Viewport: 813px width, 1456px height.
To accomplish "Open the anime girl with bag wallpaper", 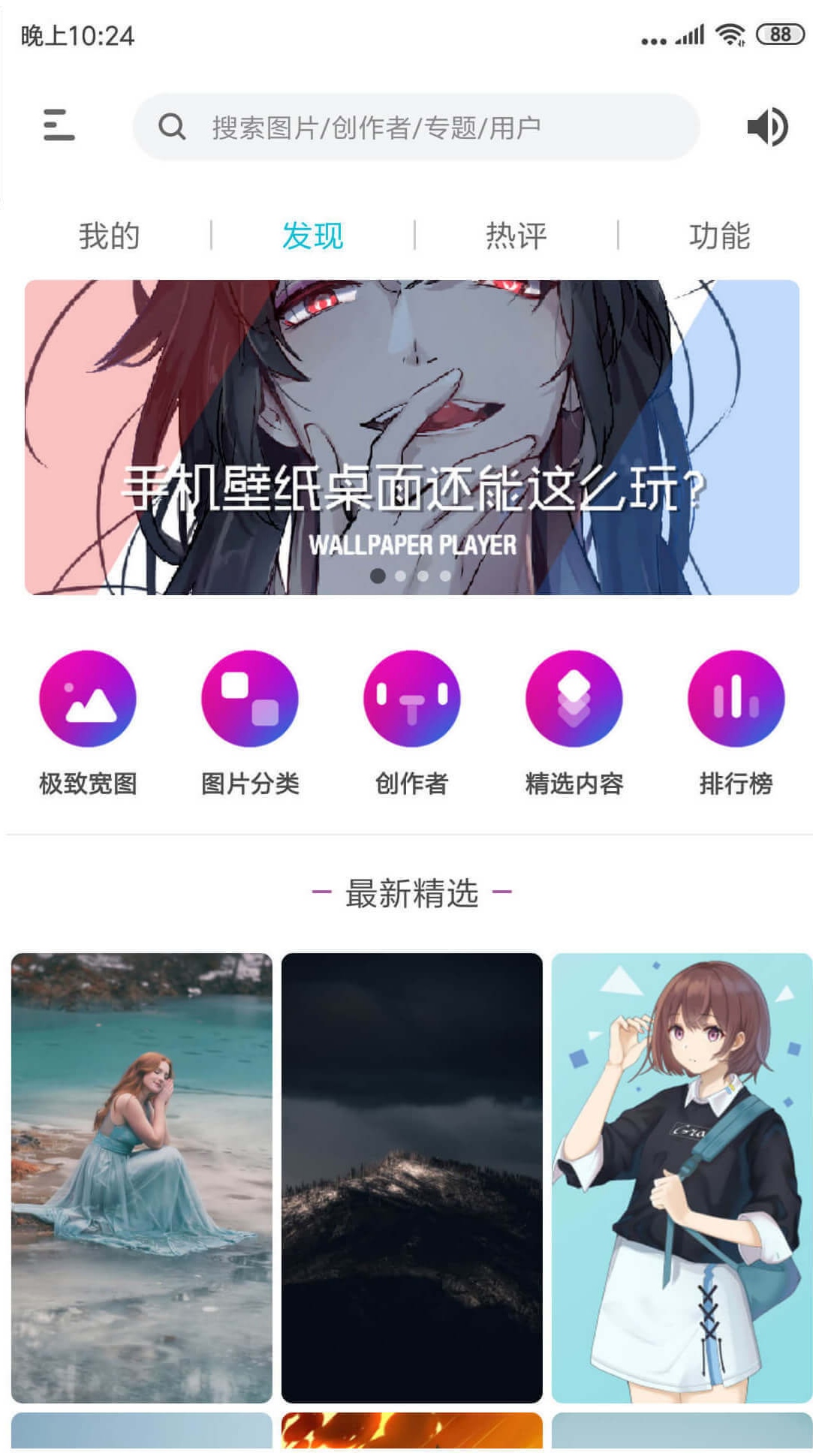I will pyautogui.click(x=682, y=1178).
